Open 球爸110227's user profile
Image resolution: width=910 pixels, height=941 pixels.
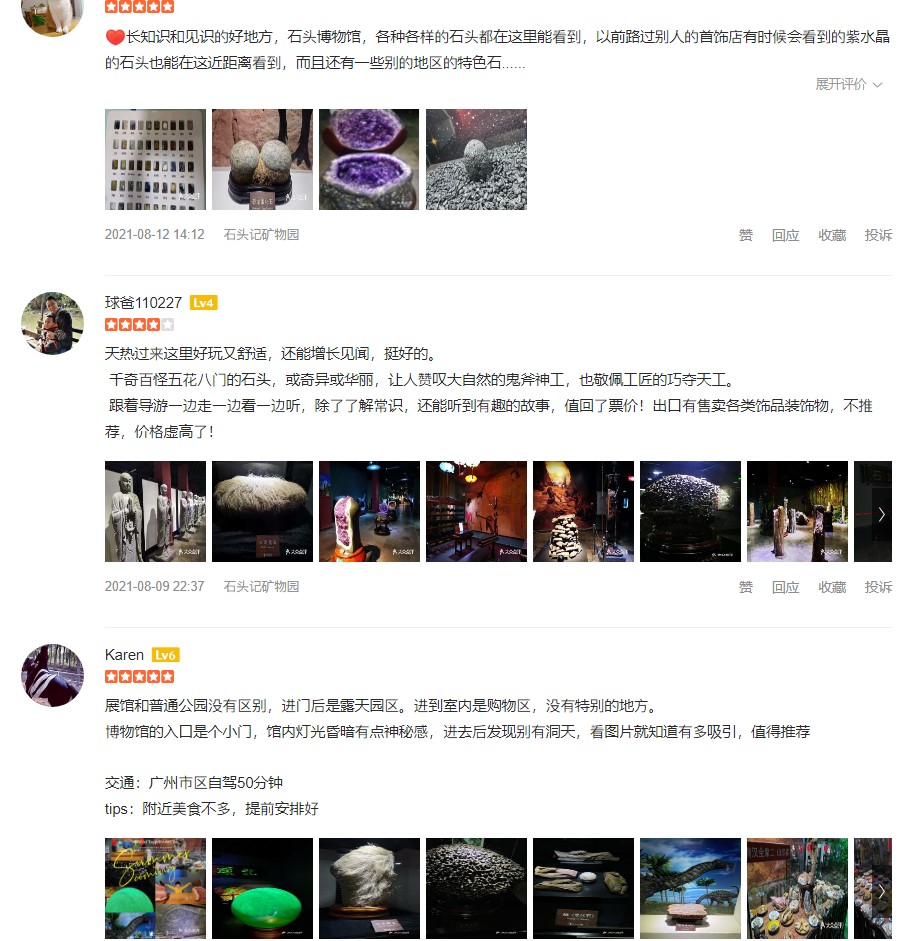(x=143, y=302)
